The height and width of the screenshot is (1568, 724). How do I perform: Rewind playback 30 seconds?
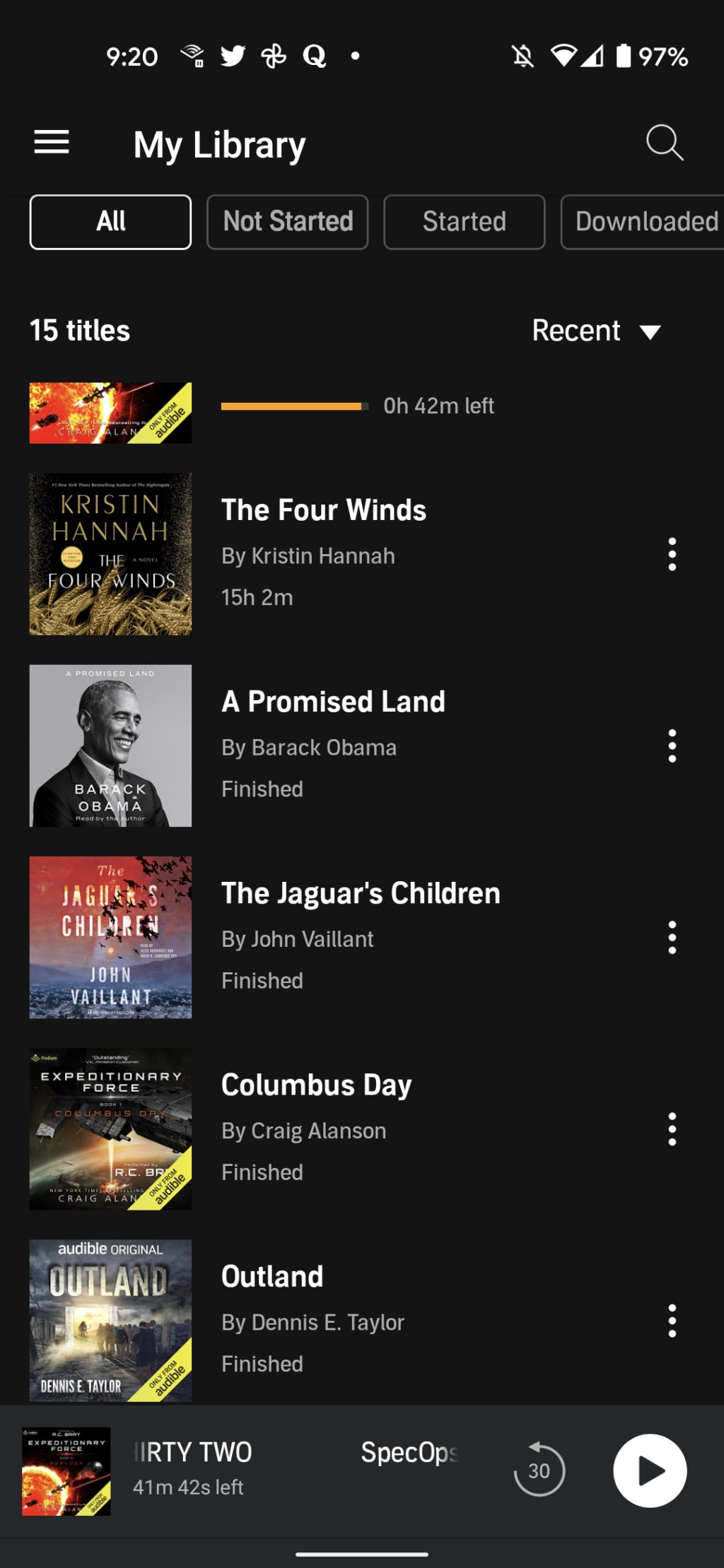click(539, 1470)
